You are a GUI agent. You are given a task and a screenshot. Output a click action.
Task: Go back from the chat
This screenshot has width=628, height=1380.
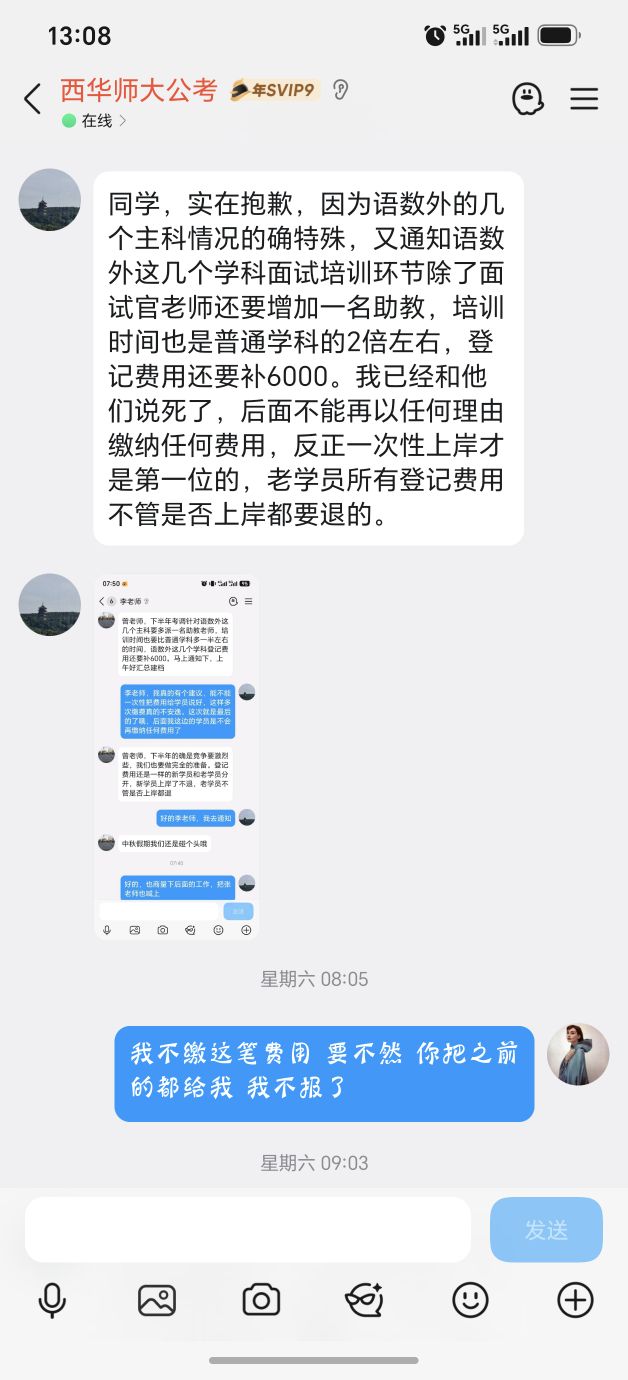tap(32, 99)
